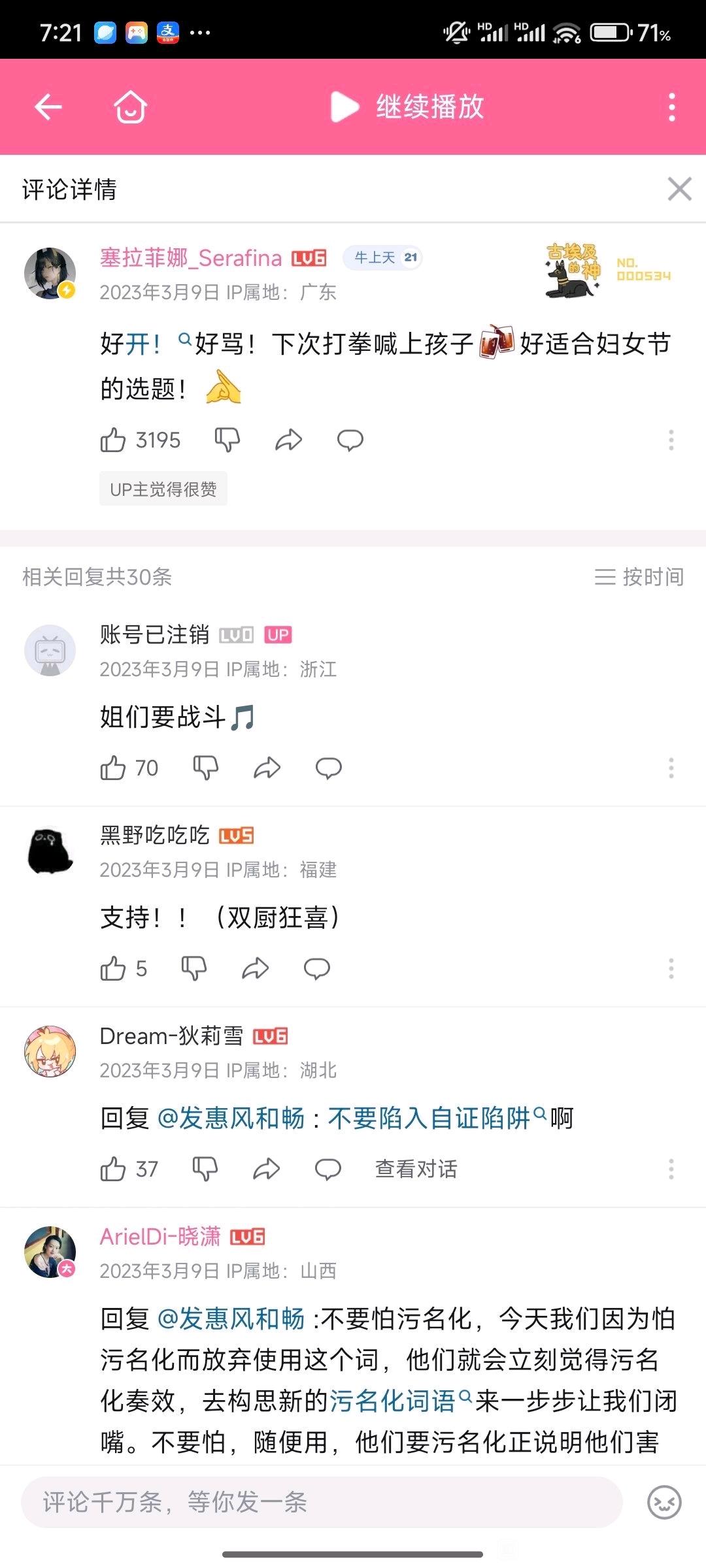View 查看对话 under Dream-狄莉雪's reply
The height and width of the screenshot is (1568, 706).
416,1169
